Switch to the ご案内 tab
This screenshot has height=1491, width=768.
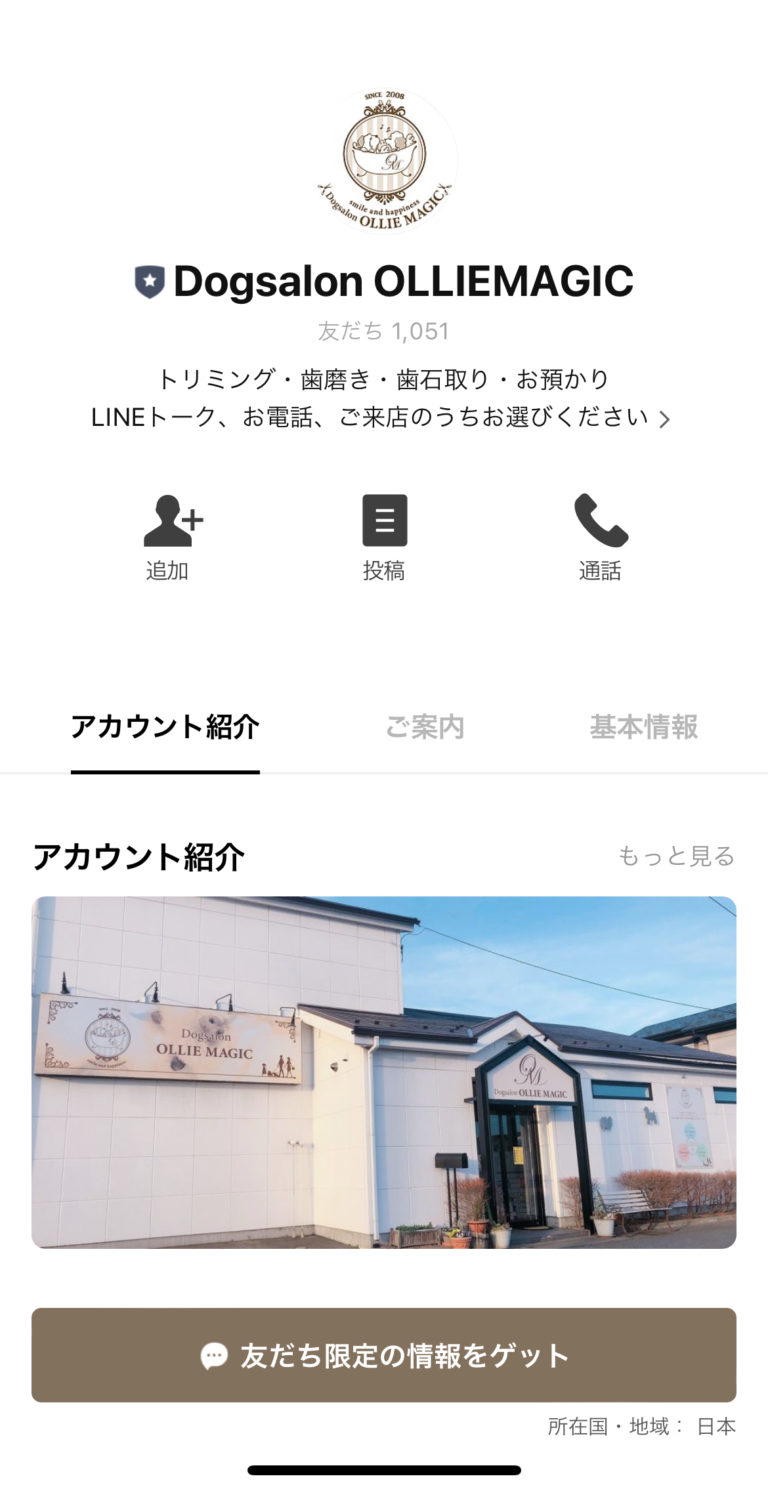pyautogui.click(x=425, y=727)
